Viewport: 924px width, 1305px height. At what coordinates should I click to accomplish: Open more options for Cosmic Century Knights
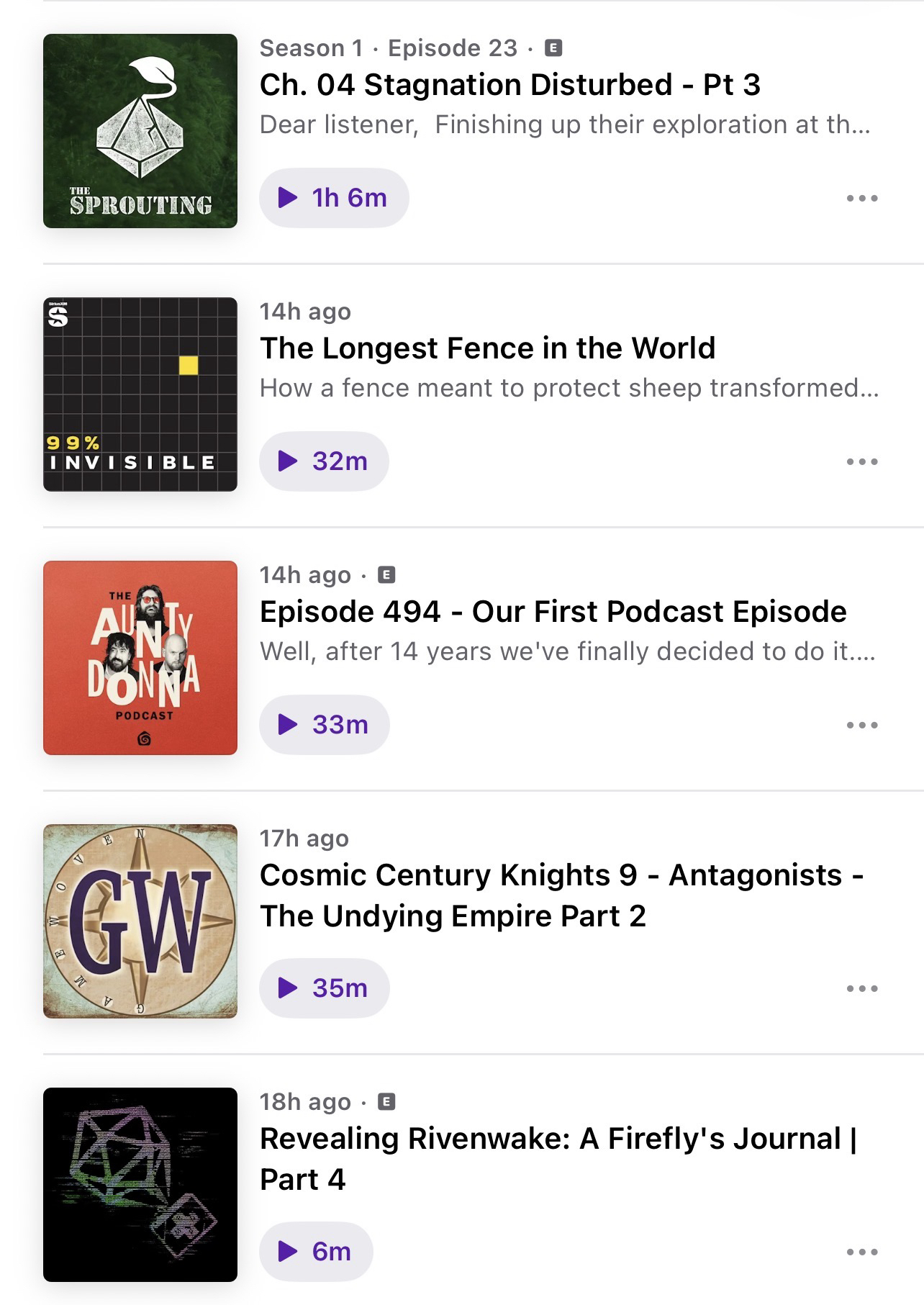click(862, 988)
